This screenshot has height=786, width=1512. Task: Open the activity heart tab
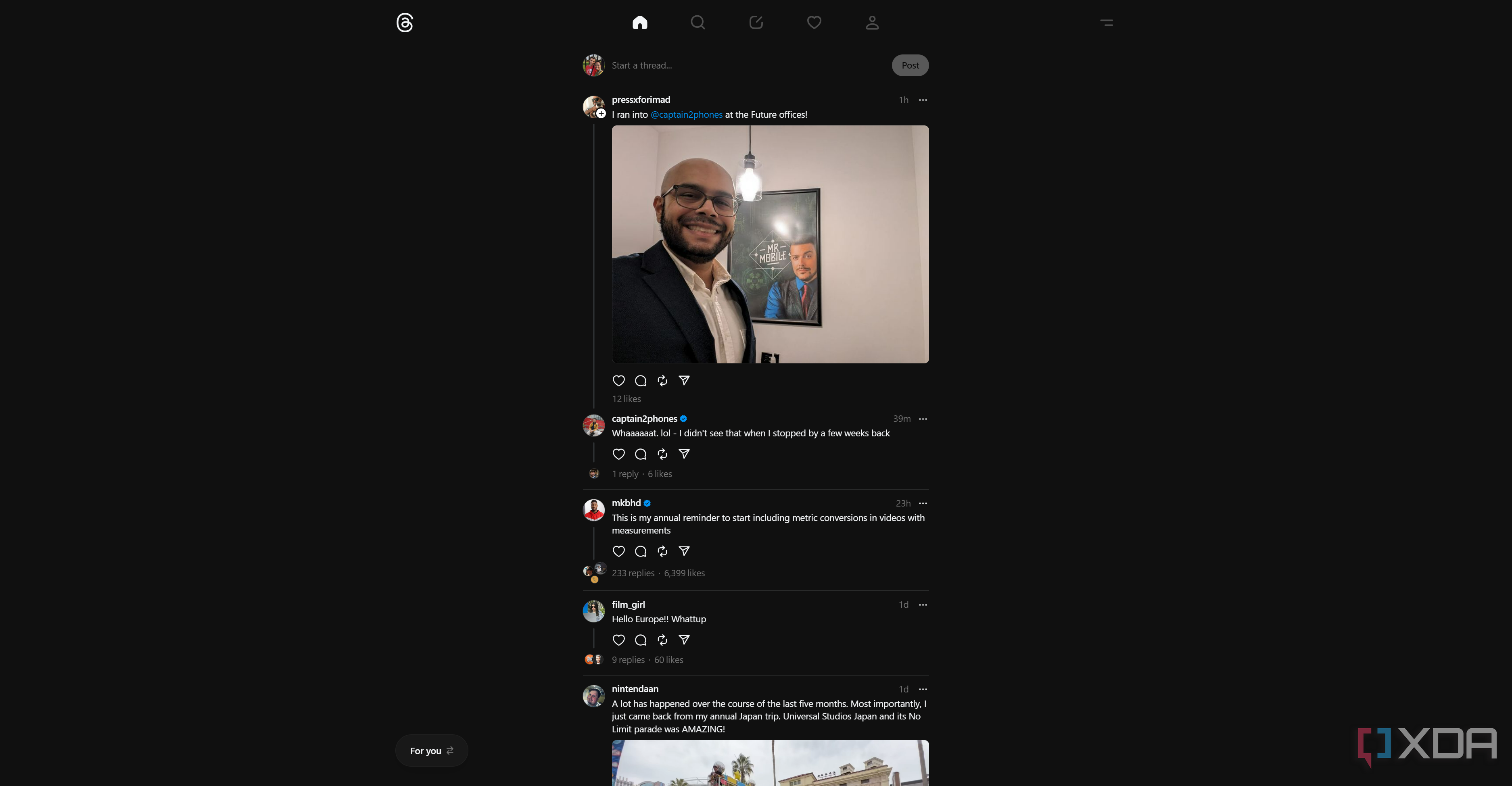[x=814, y=22]
